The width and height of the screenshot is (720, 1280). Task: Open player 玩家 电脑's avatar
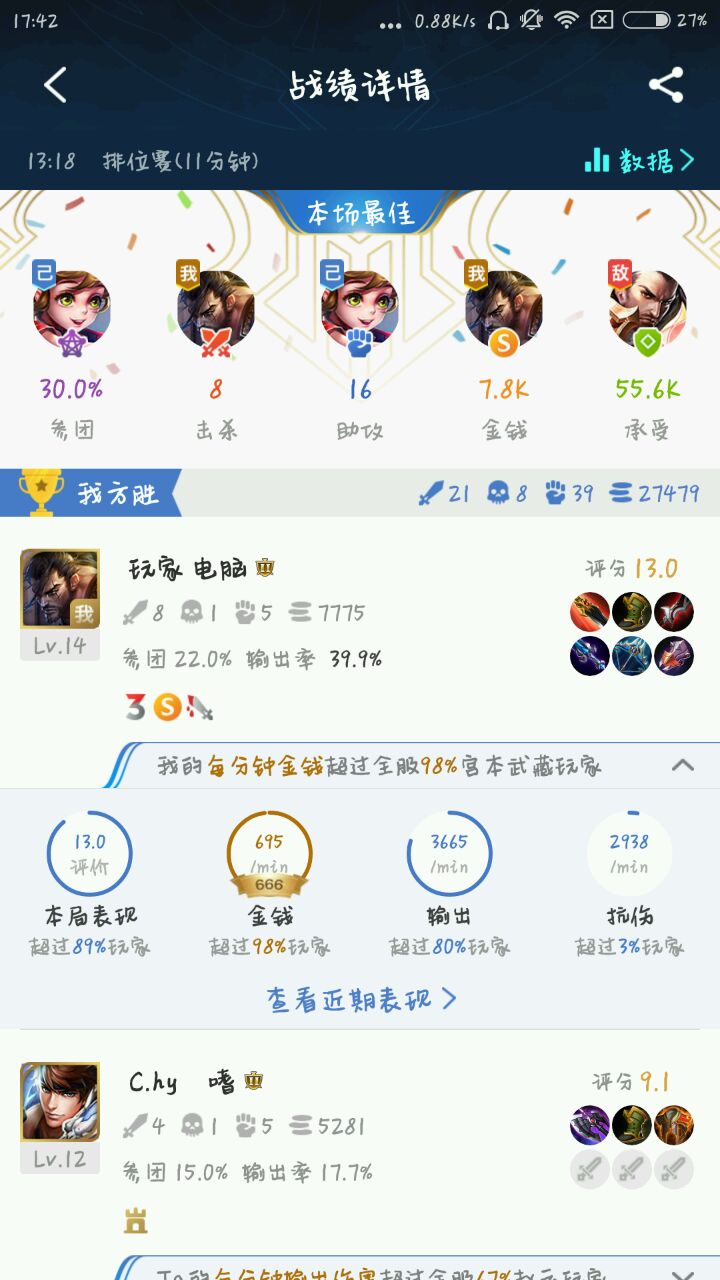click(60, 589)
